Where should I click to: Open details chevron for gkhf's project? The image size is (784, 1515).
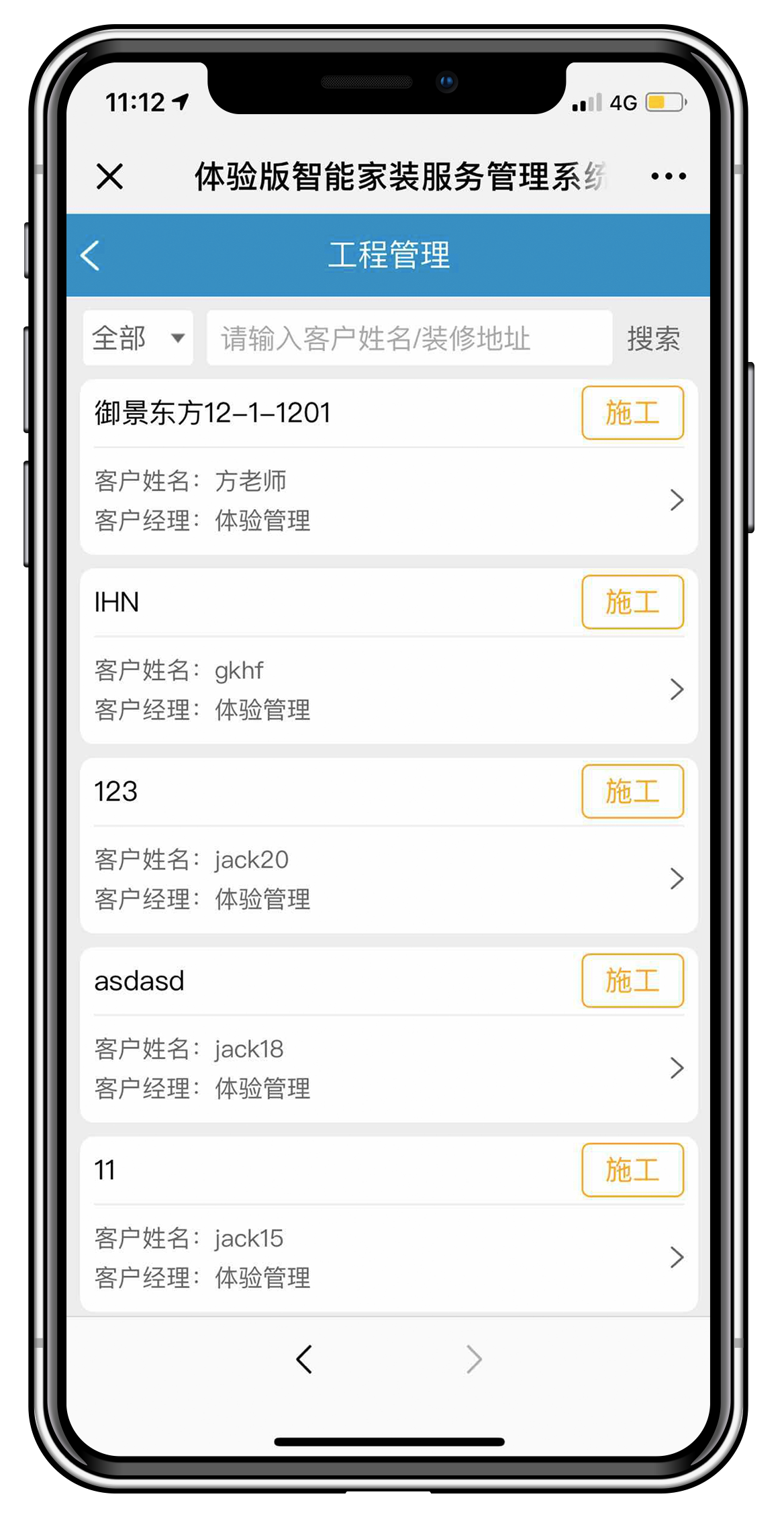677,690
